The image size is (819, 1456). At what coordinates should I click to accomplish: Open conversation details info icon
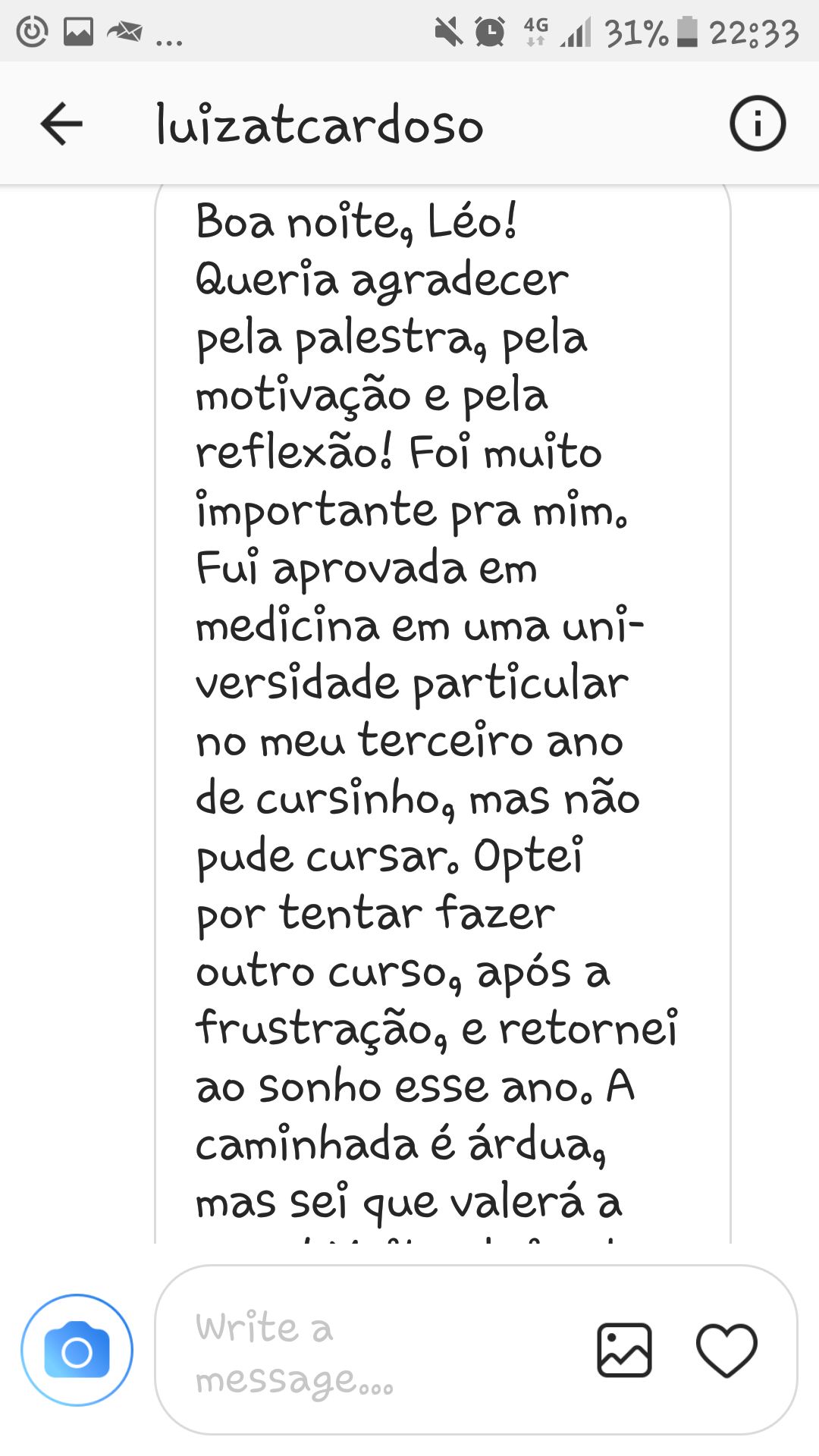coord(758,124)
